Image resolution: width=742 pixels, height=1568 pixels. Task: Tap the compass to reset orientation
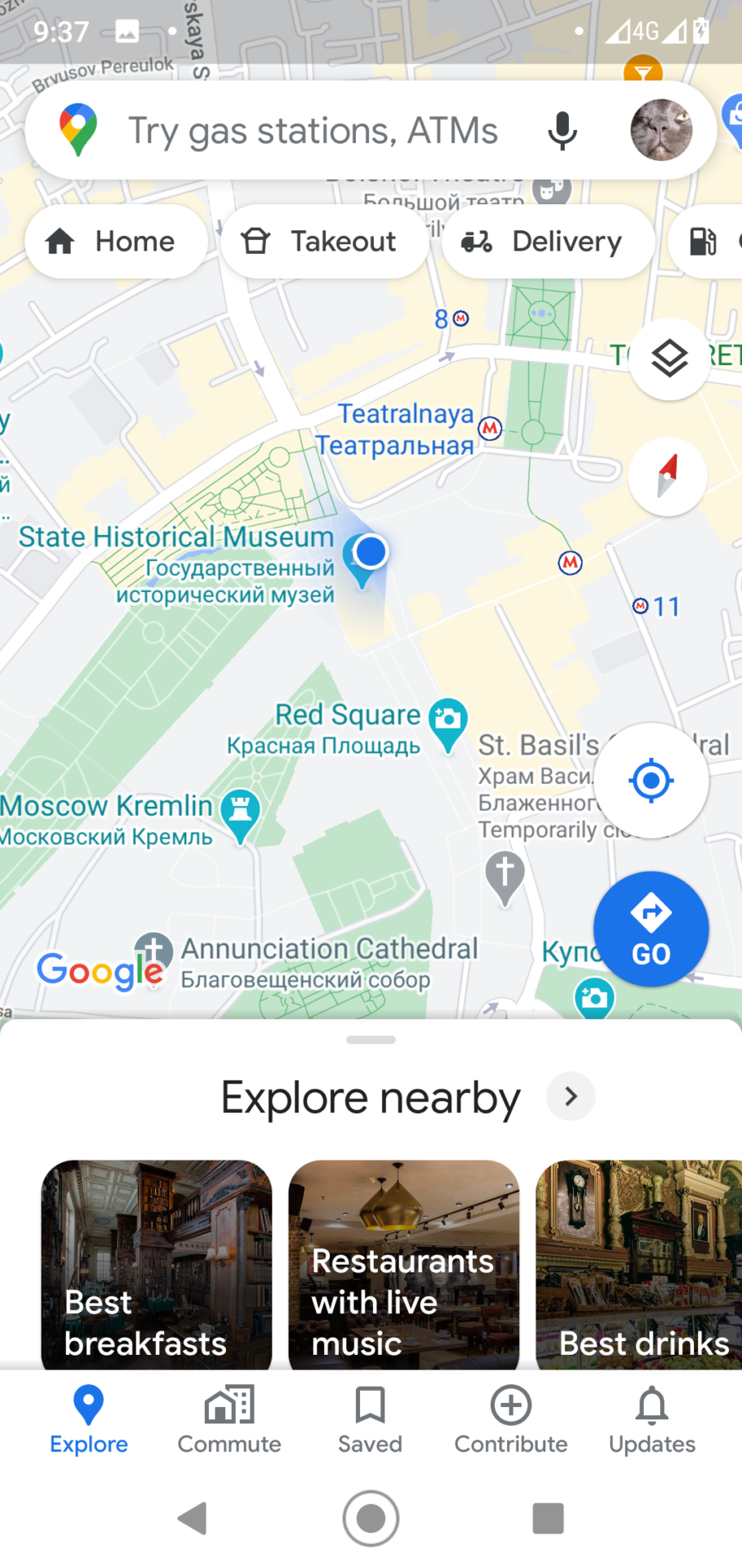668,477
